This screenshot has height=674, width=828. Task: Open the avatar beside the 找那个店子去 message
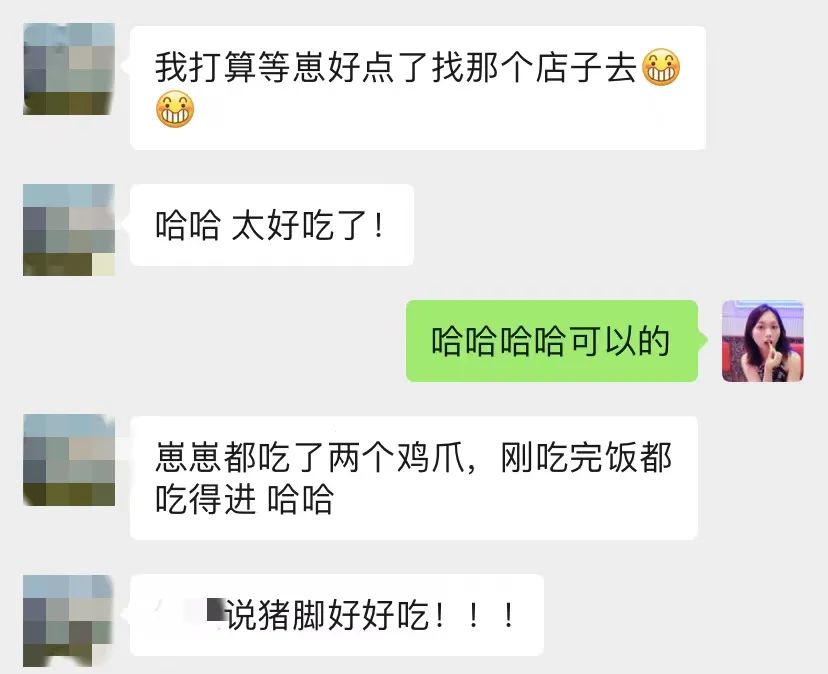(69, 69)
